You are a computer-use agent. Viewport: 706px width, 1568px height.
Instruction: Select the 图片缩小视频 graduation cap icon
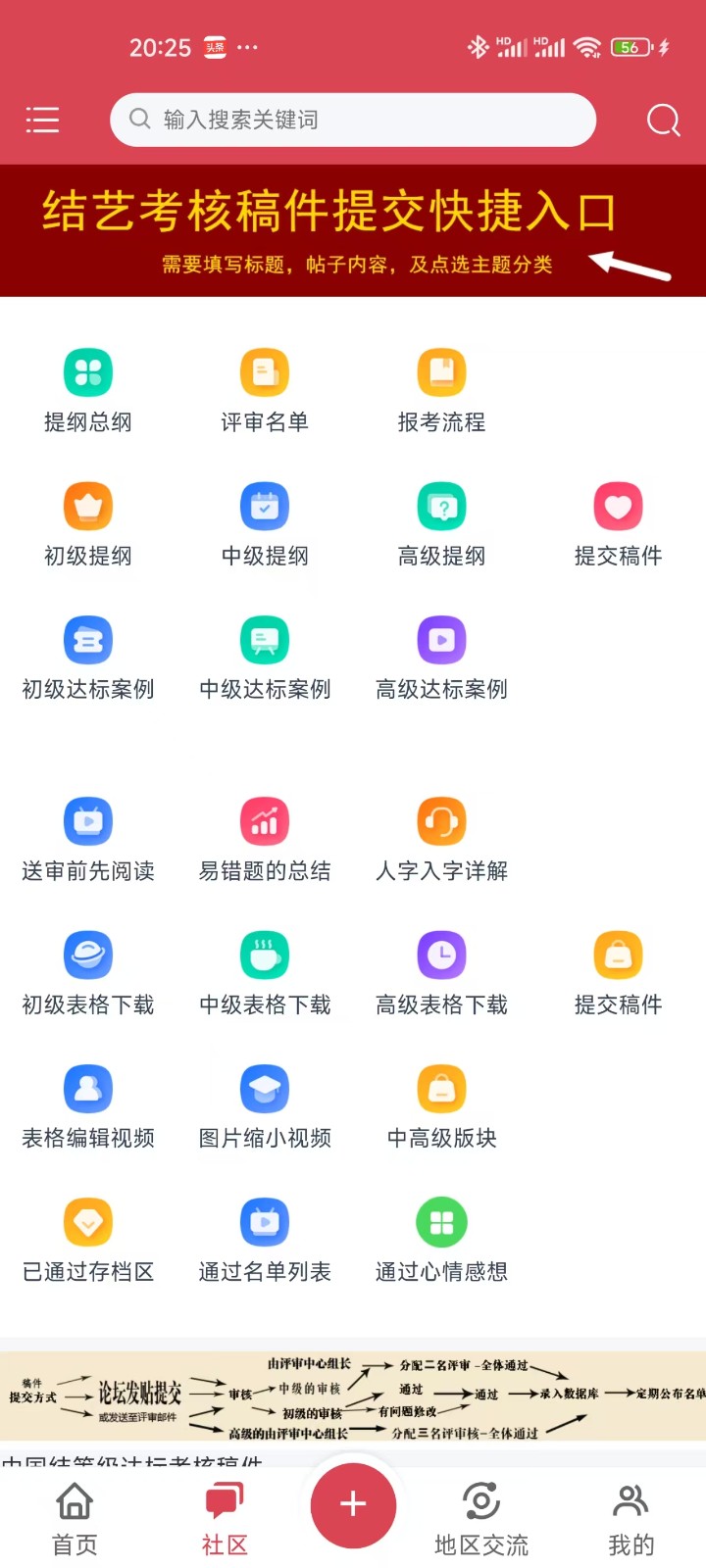265,1088
